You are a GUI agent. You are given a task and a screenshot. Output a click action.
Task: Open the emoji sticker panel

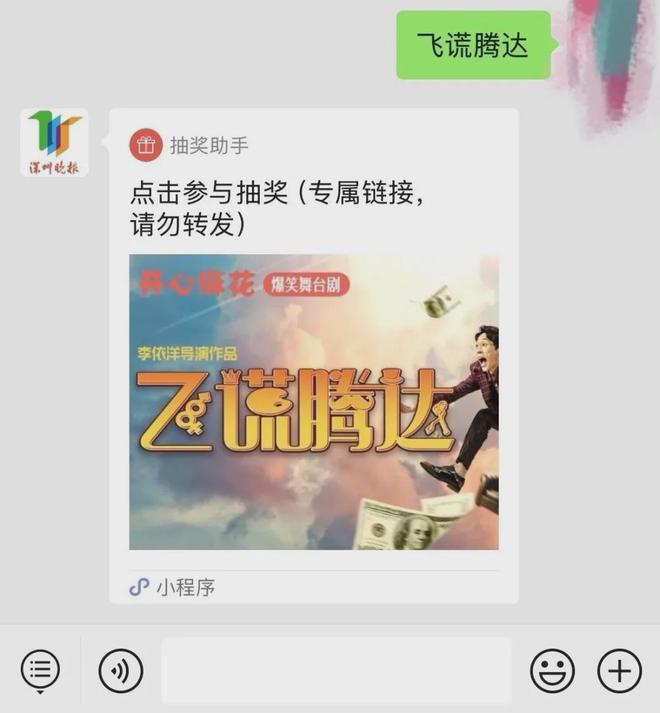[x=552, y=670]
